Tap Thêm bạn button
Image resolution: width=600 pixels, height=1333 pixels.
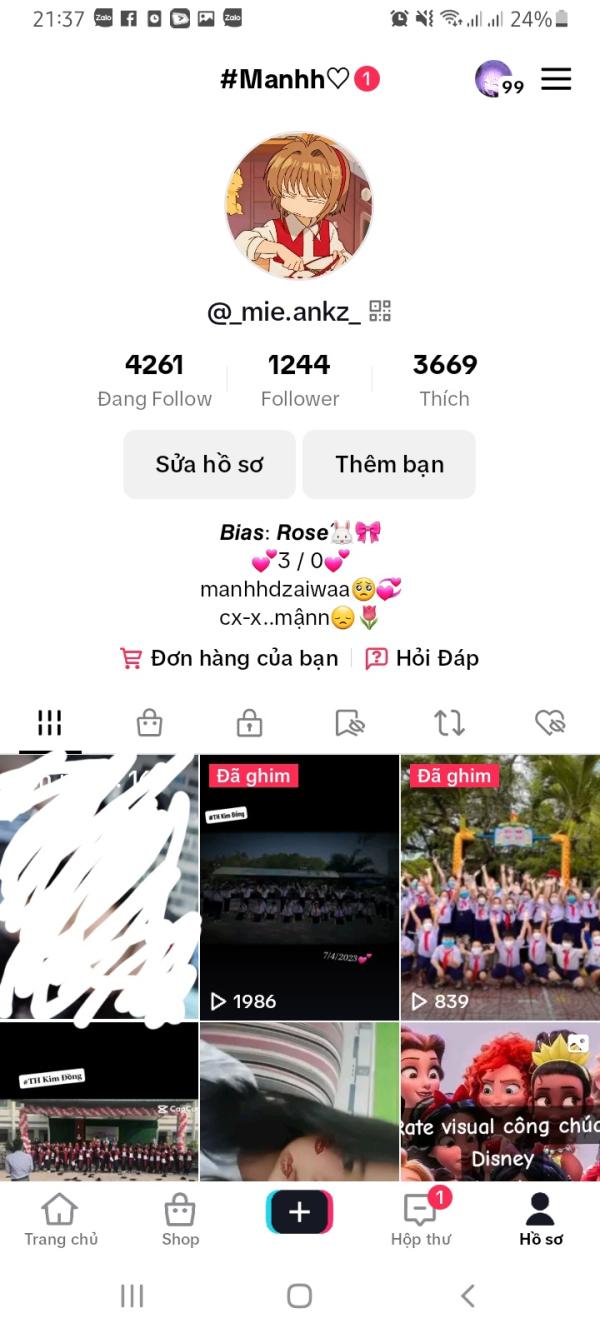(x=389, y=464)
